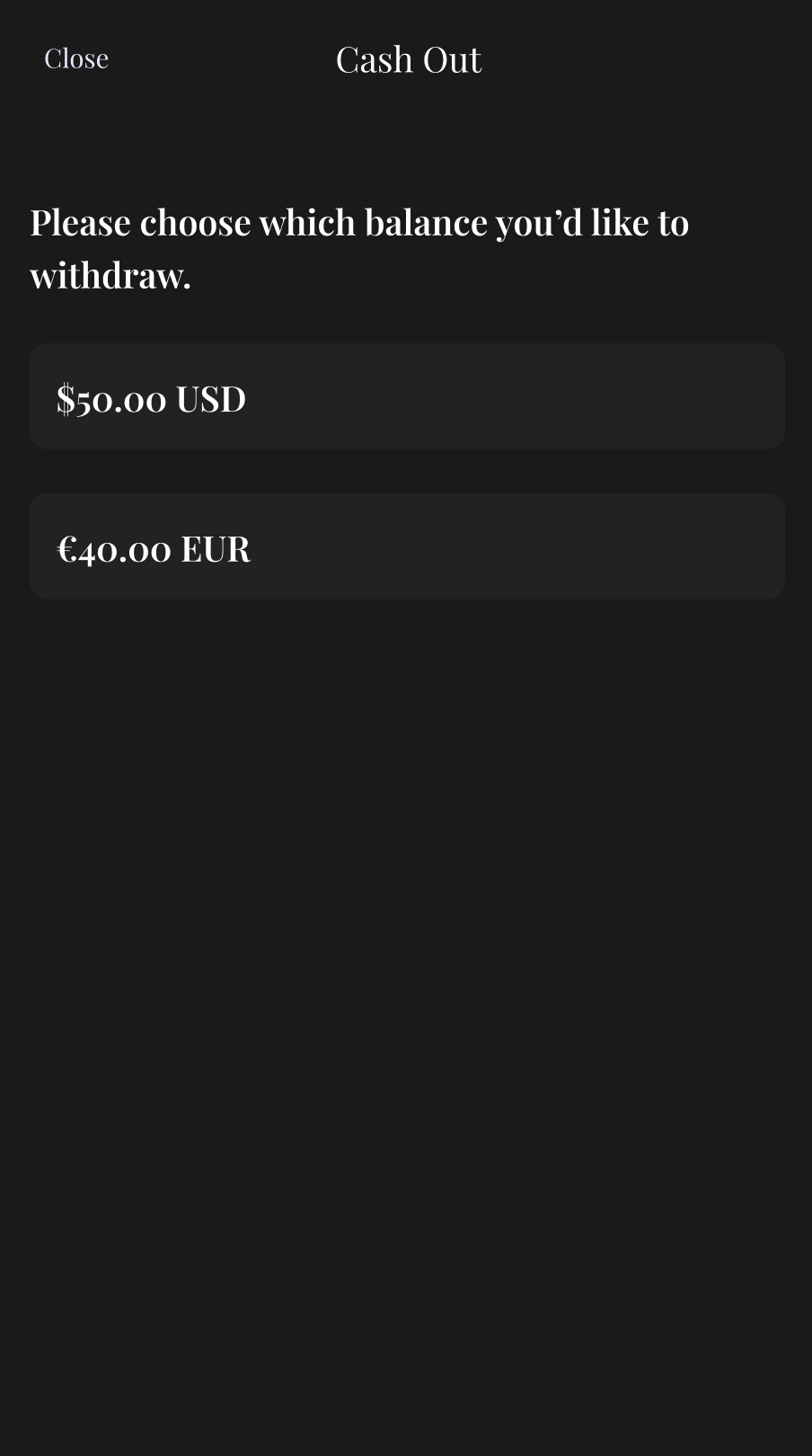Dismiss the withdrawal dialog via Close
812x1456 pixels.
(x=76, y=58)
